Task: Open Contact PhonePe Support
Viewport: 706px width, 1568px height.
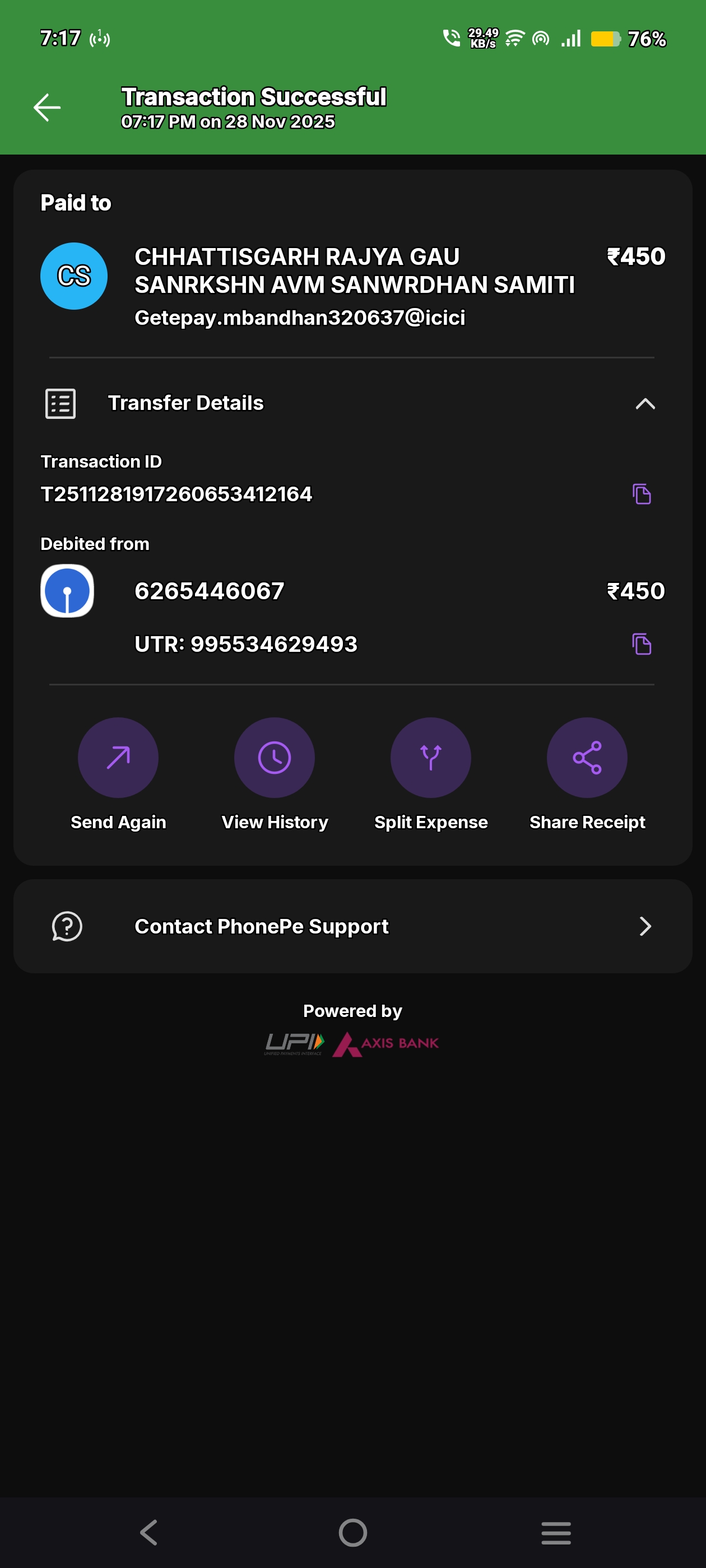Action: [352, 926]
